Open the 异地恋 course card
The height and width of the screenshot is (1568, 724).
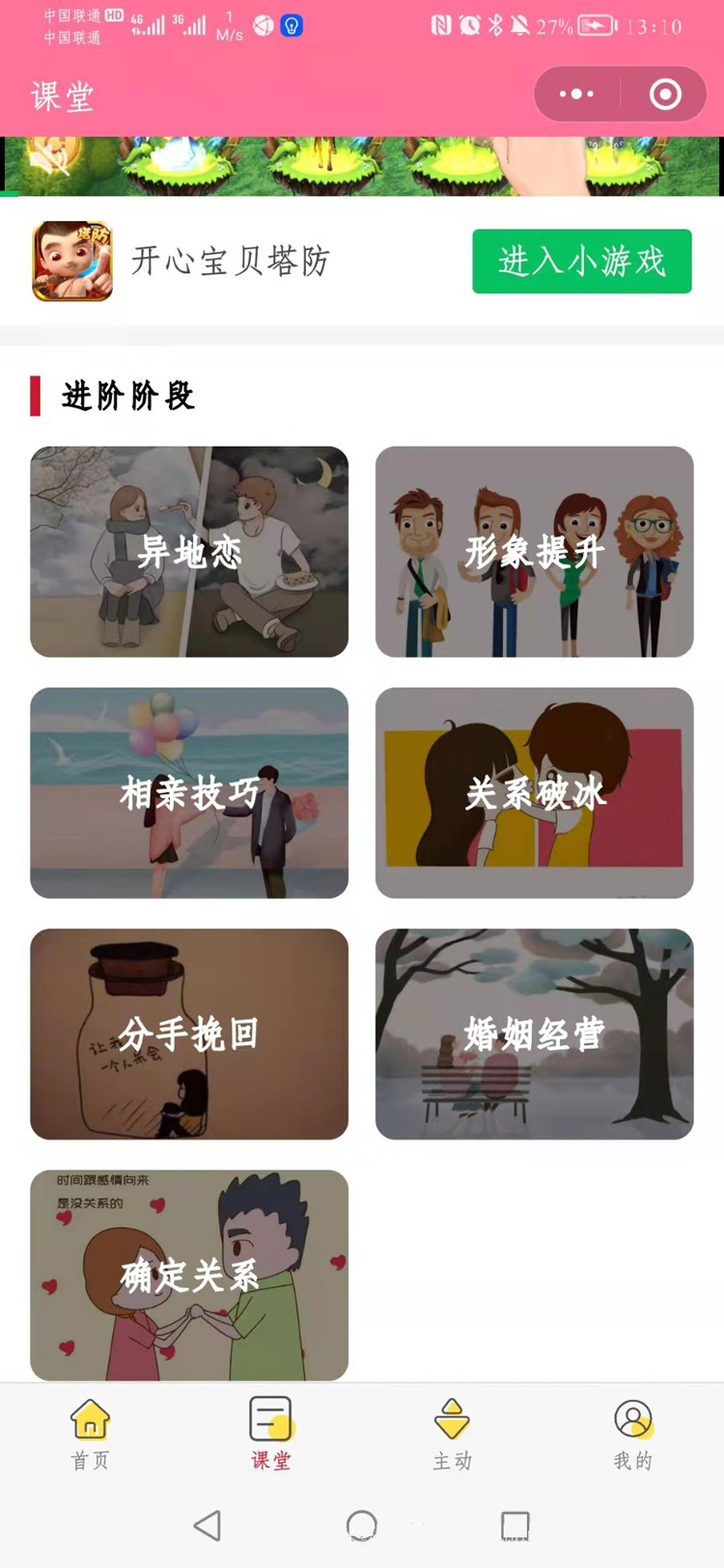[x=189, y=551]
